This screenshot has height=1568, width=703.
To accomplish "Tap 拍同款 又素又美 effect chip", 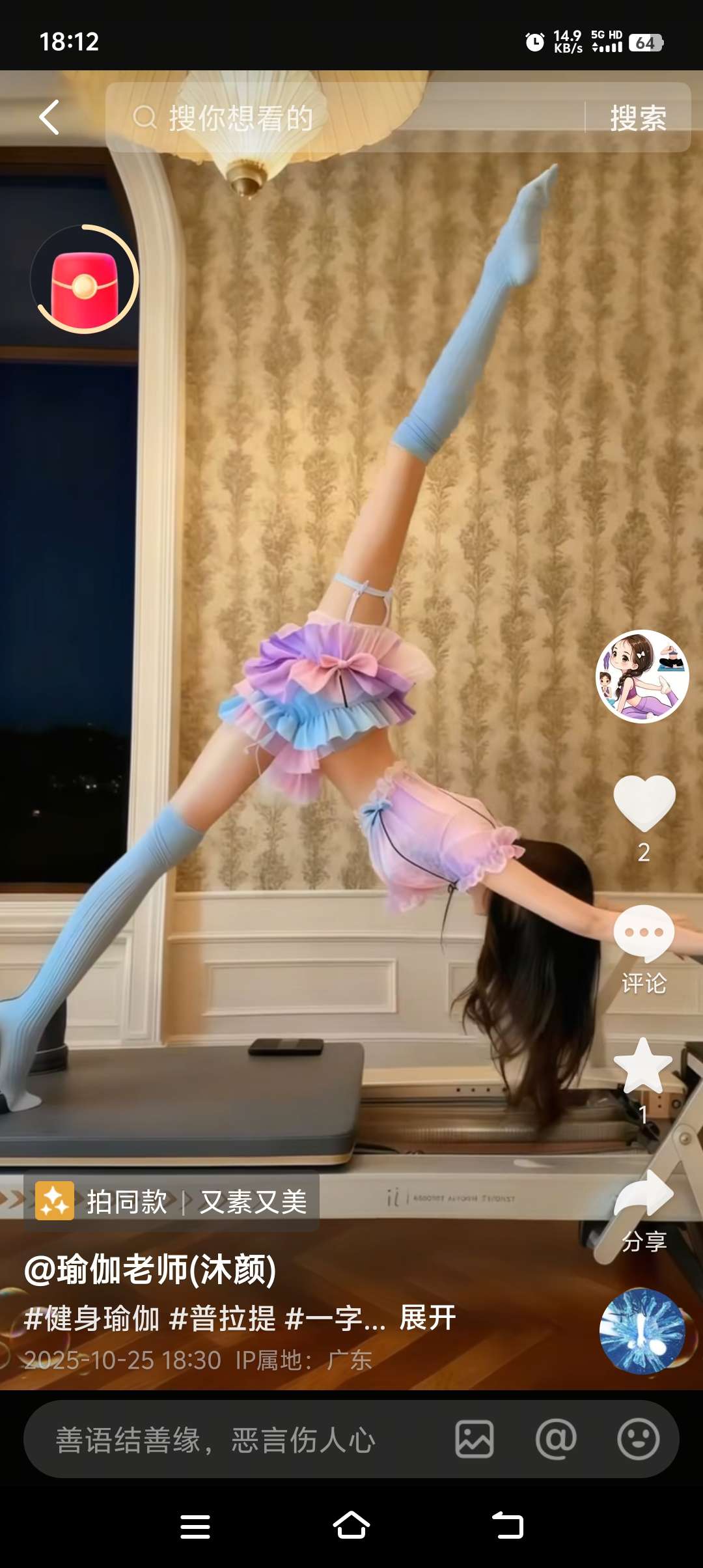I will pyautogui.click(x=172, y=1201).
